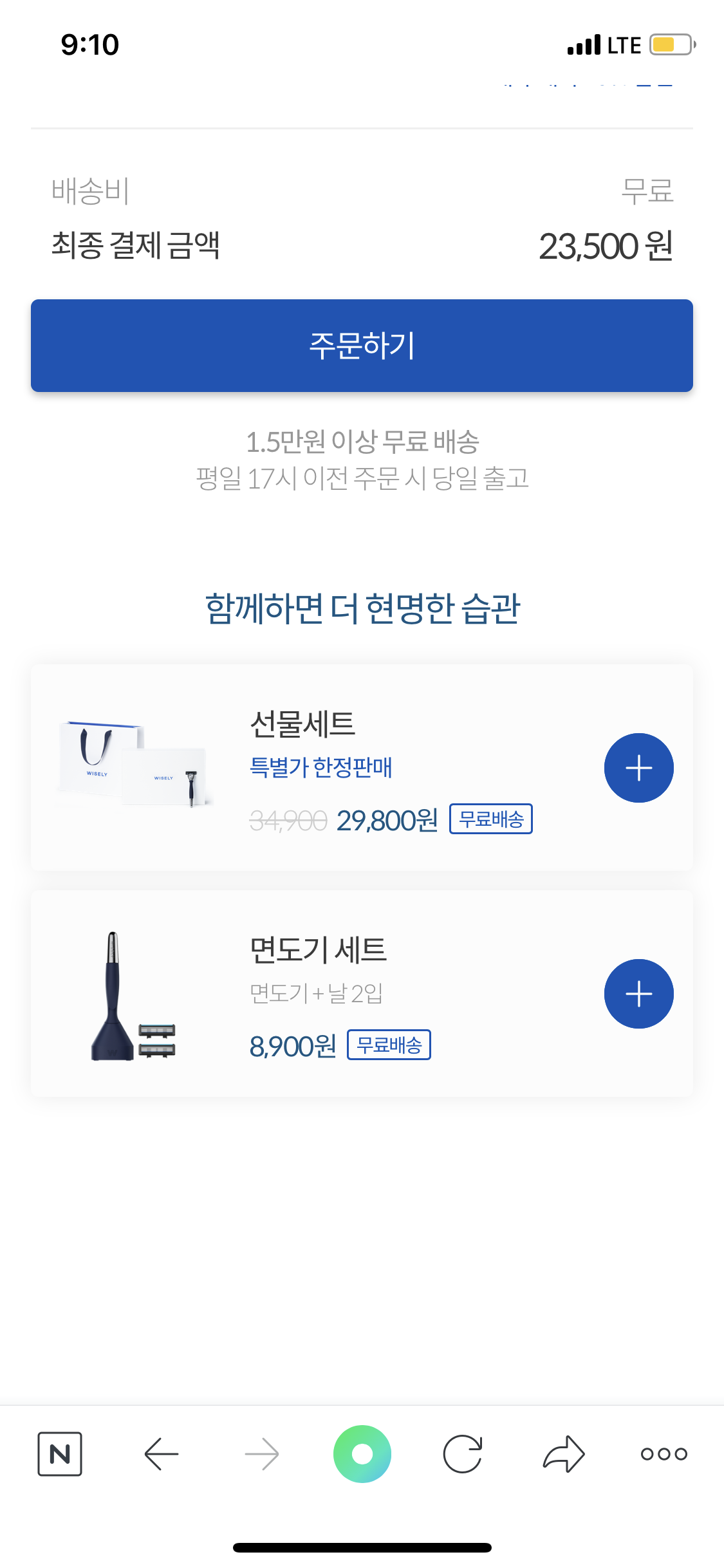Screen dimensions: 724x1568
Task: Open the 면도기 세트 product card
Action: click(x=322, y=994)
